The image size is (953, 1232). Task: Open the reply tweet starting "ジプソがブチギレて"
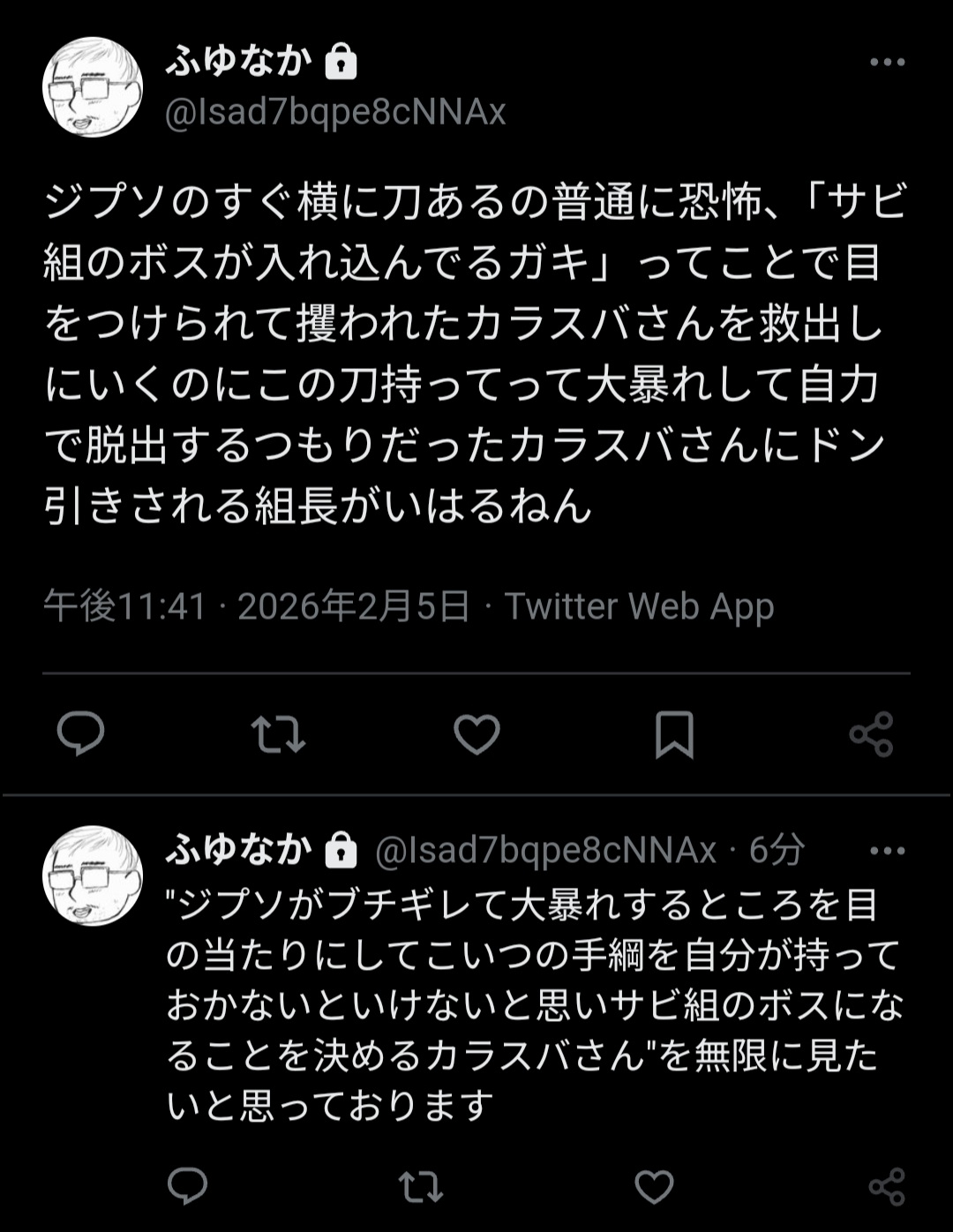tap(529, 1006)
